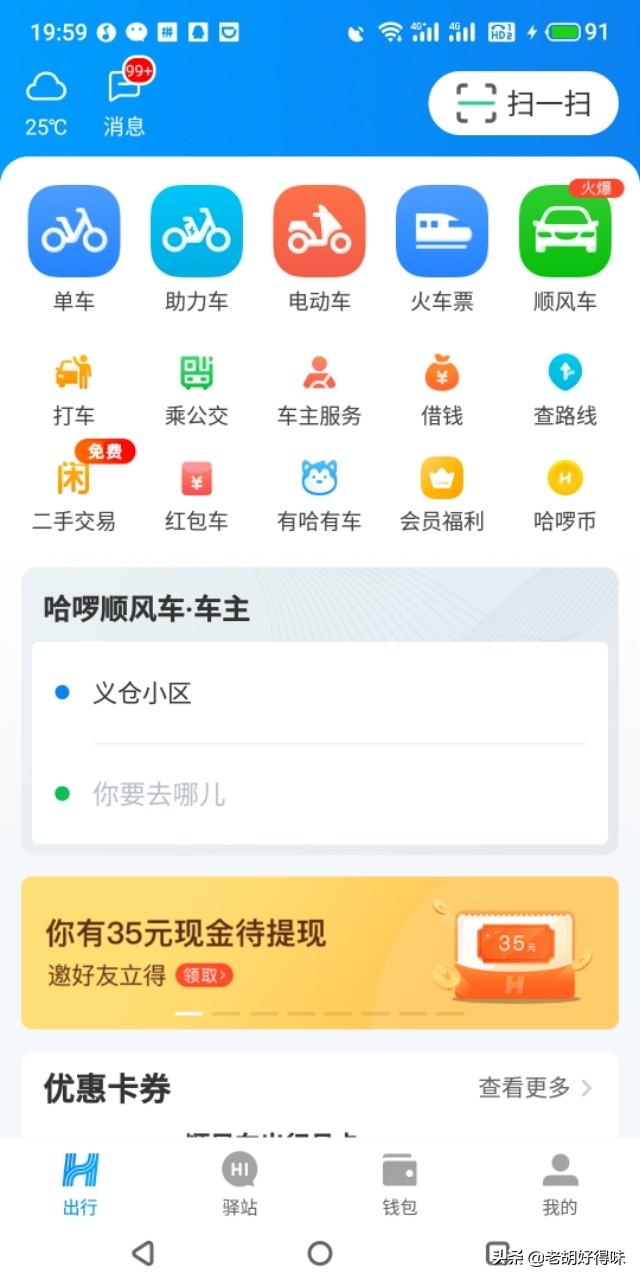The width and height of the screenshot is (640, 1280).
Task: Book 火车票 train tickets
Action: (x=442, y=248)
